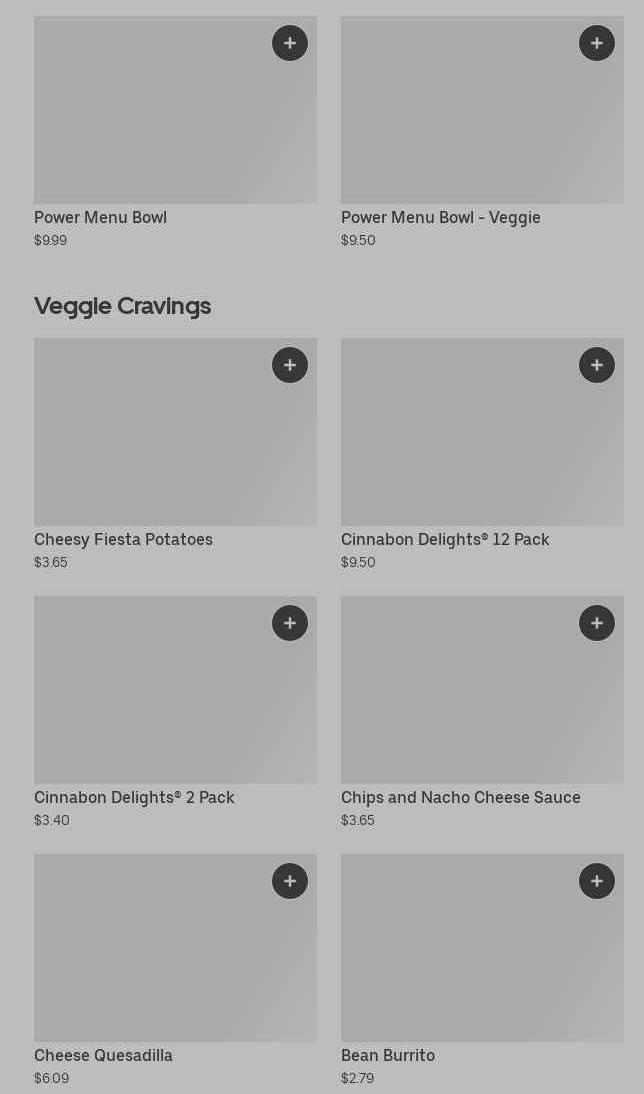Add Power Menu Bowl - Veggie to cart
Image resolution: width=644 pixels, height=1094 pixels.
[x=597, y=43]
